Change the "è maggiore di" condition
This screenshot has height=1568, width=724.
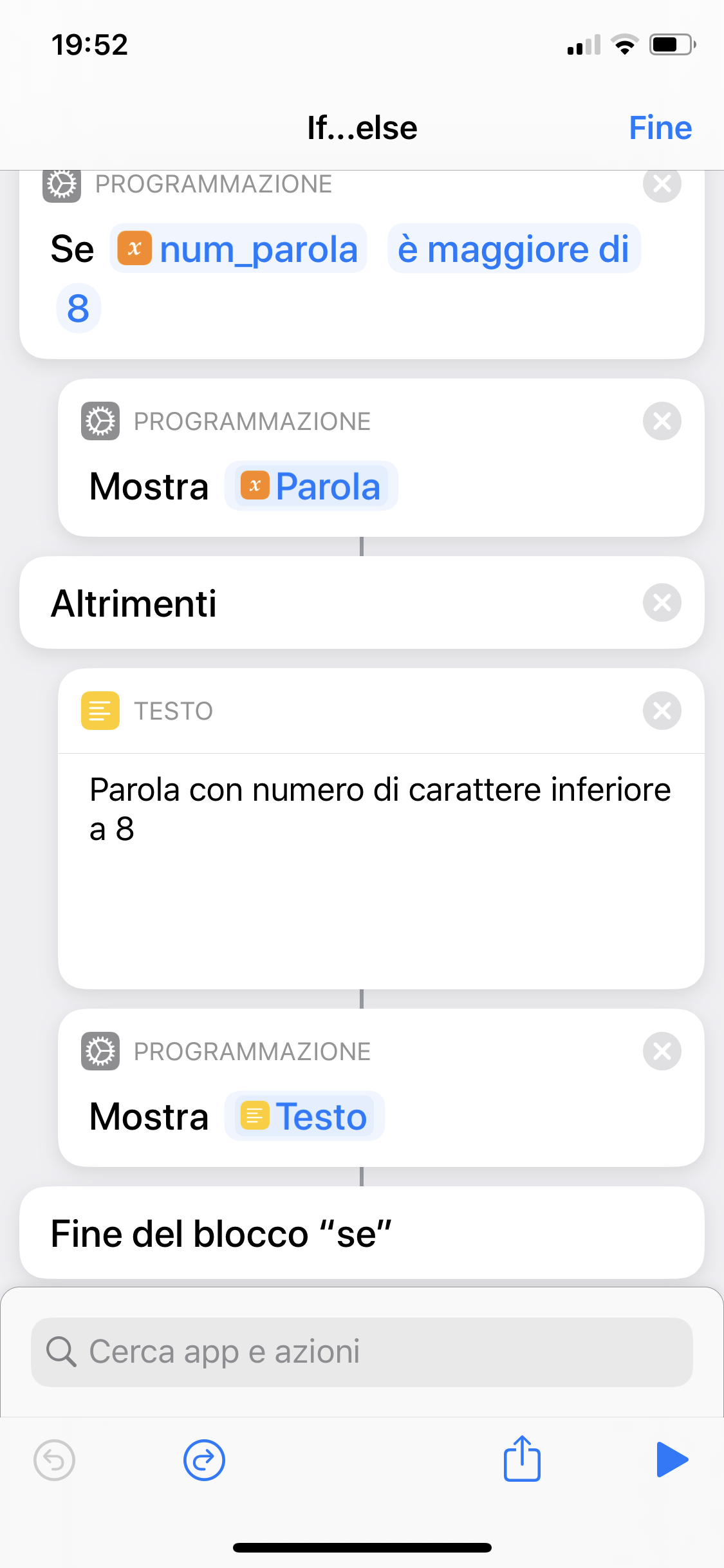[x=514, y=249]
